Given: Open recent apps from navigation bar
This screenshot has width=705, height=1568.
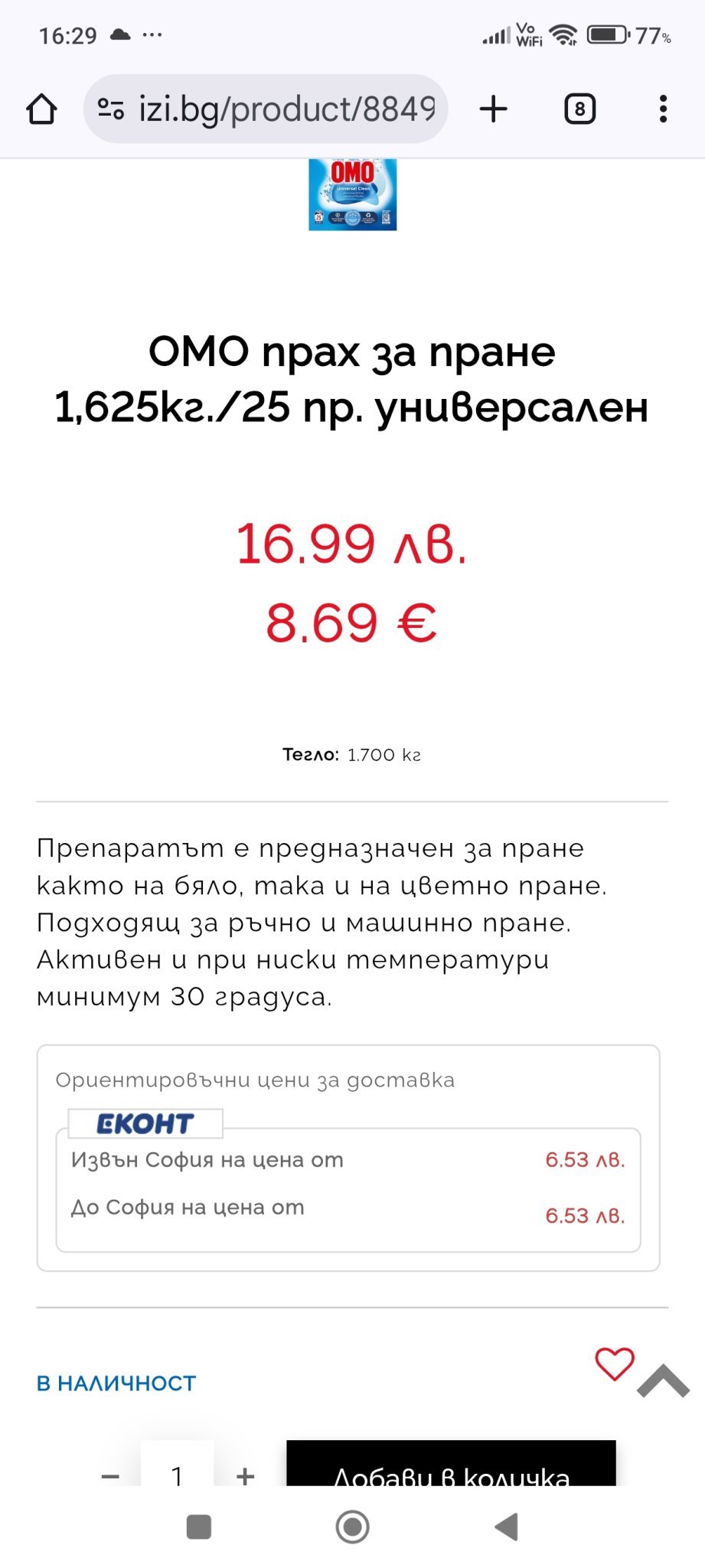Looking at the screenshot, I should tap(199, 1527).
